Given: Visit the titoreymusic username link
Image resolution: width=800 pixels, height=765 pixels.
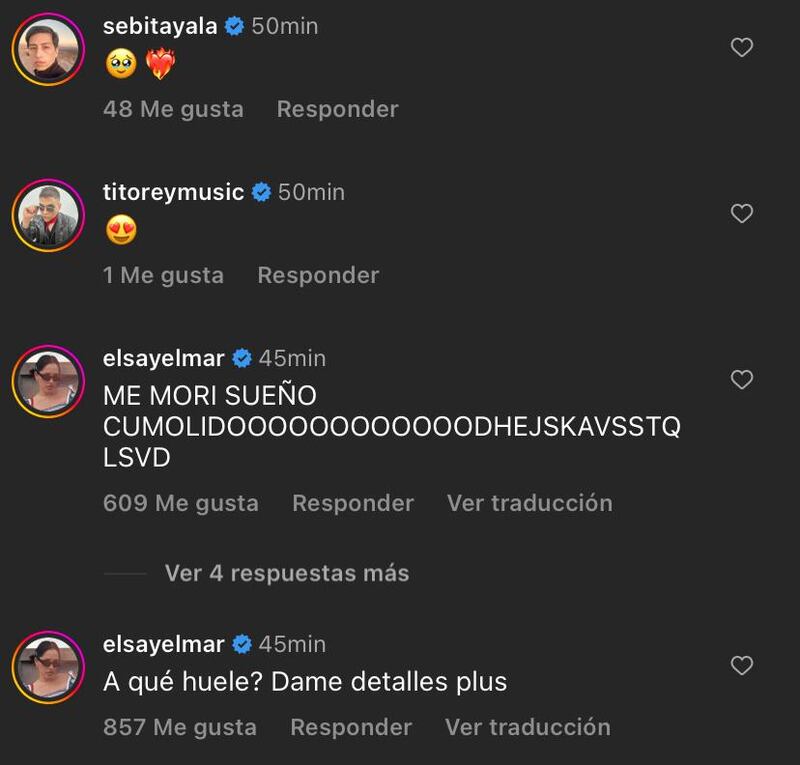Looking at the screenshot, I should click(x=173, y=192).
